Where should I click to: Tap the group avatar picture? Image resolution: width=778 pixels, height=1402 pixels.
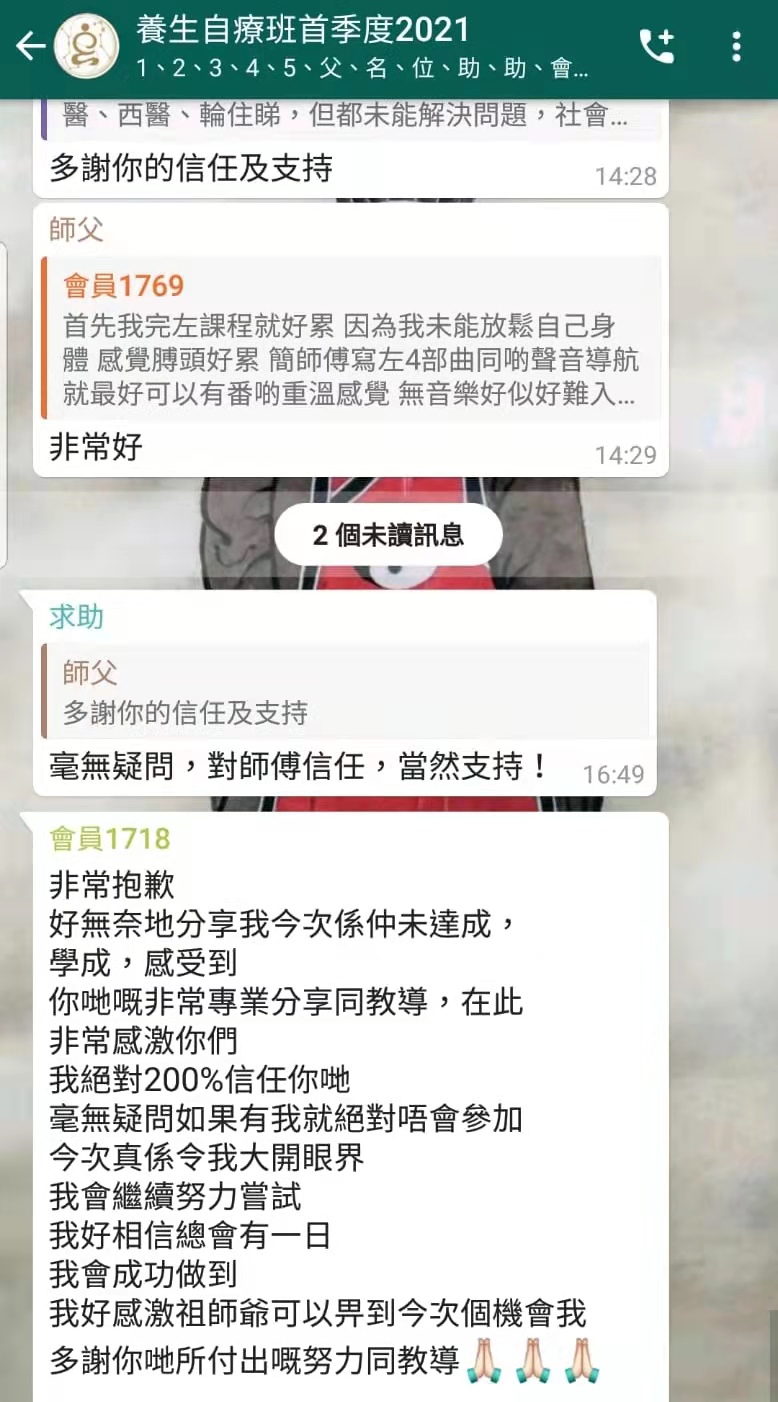pyautogui.click(x=86, y=46)
